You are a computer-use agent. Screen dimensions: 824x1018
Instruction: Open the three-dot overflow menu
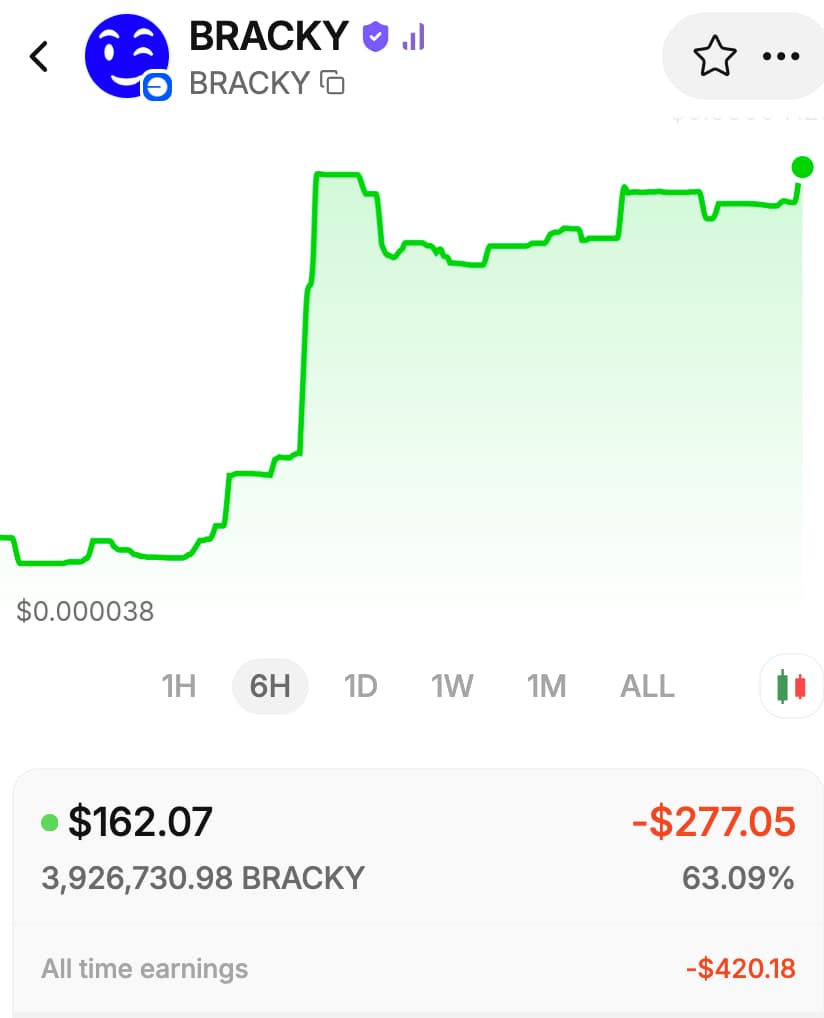click(781, 57)
